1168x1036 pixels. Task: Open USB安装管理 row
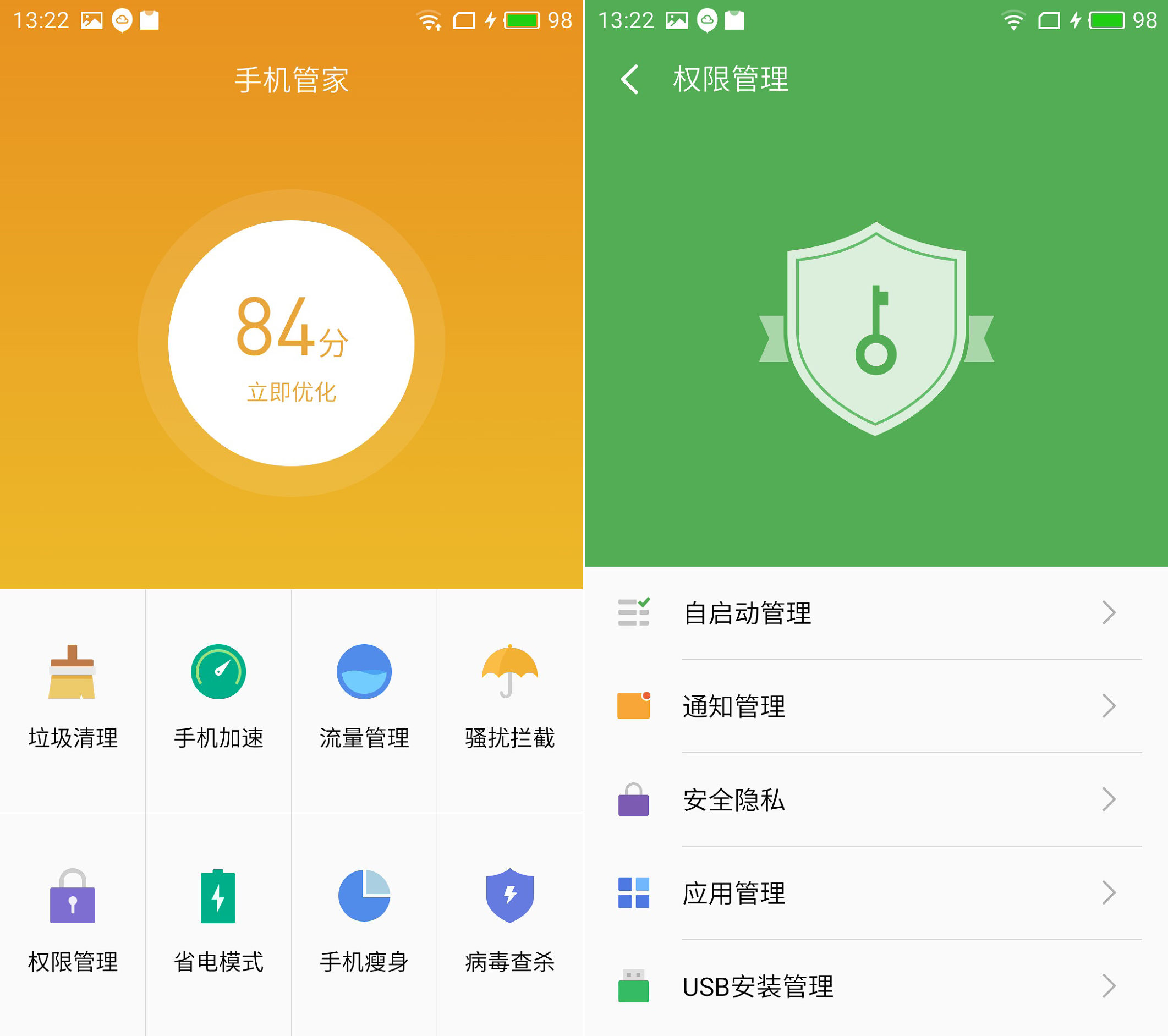pos(875,986)
